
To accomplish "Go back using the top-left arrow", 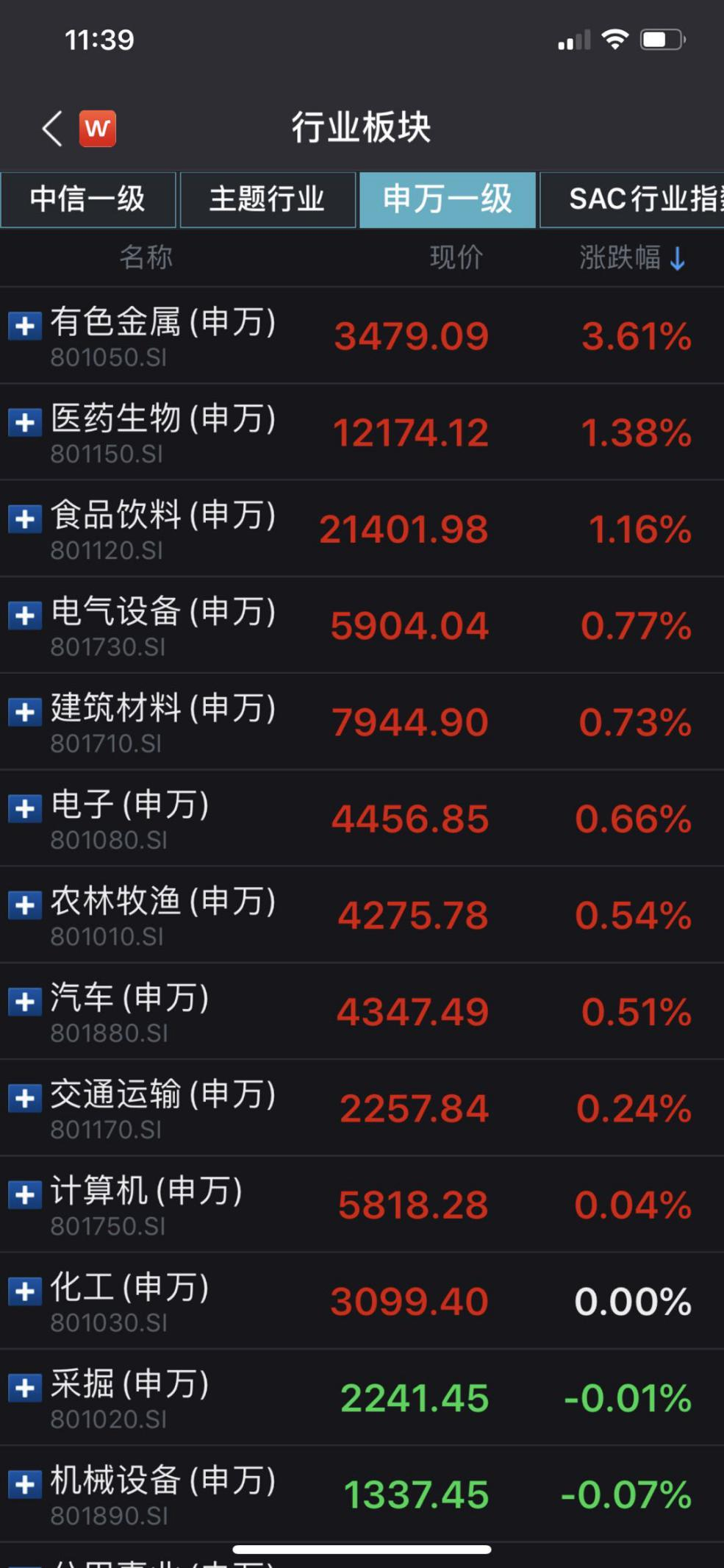I will (51, 129).
